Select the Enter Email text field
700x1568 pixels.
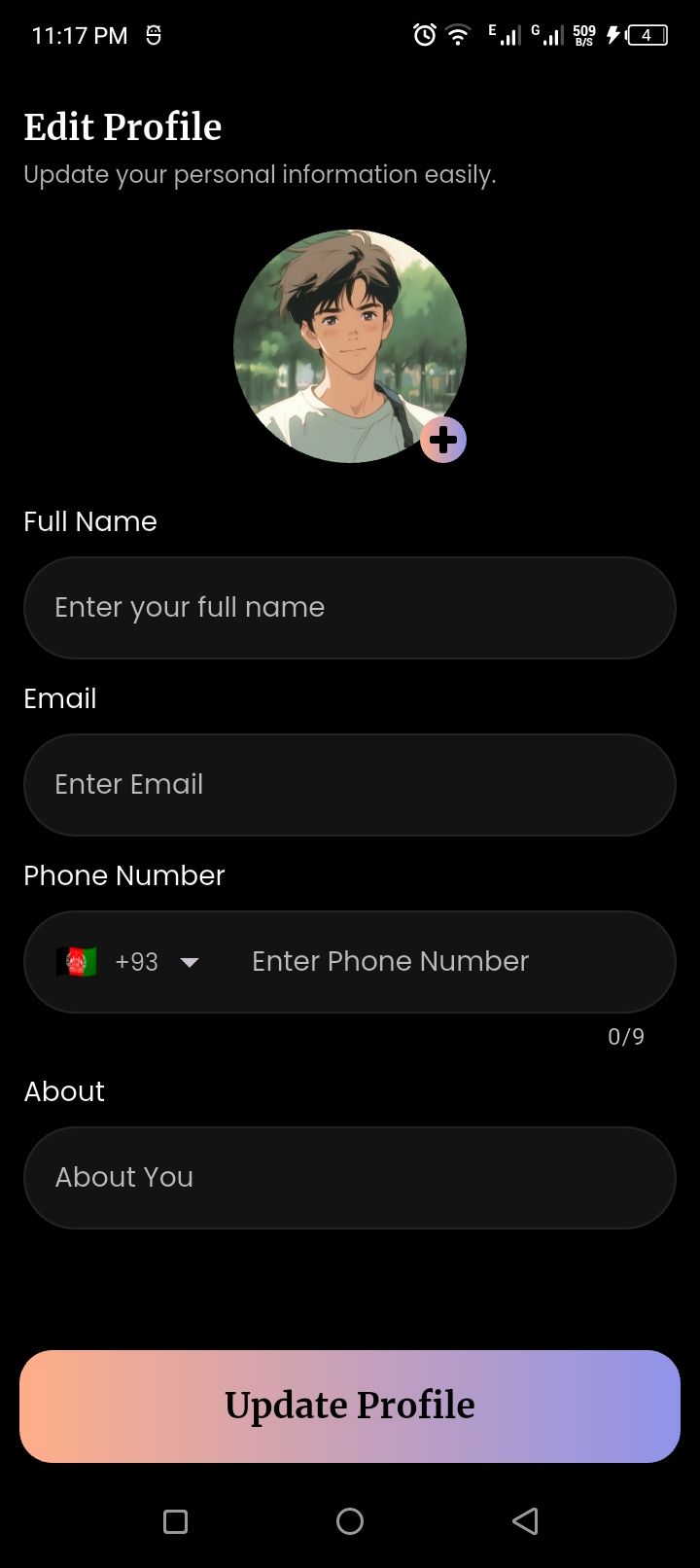click(350, 785)
